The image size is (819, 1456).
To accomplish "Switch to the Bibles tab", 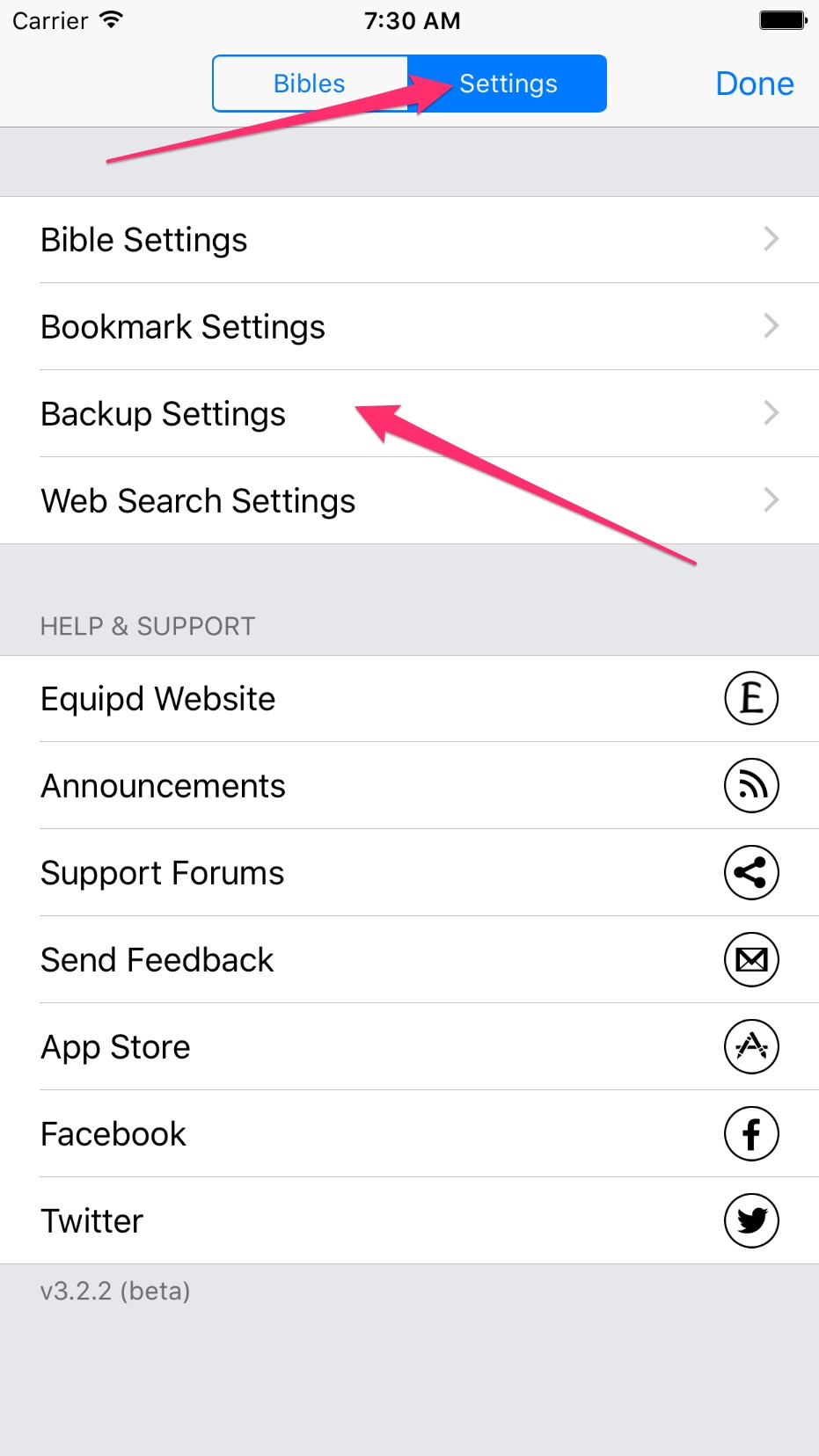I will coord(309,84).
